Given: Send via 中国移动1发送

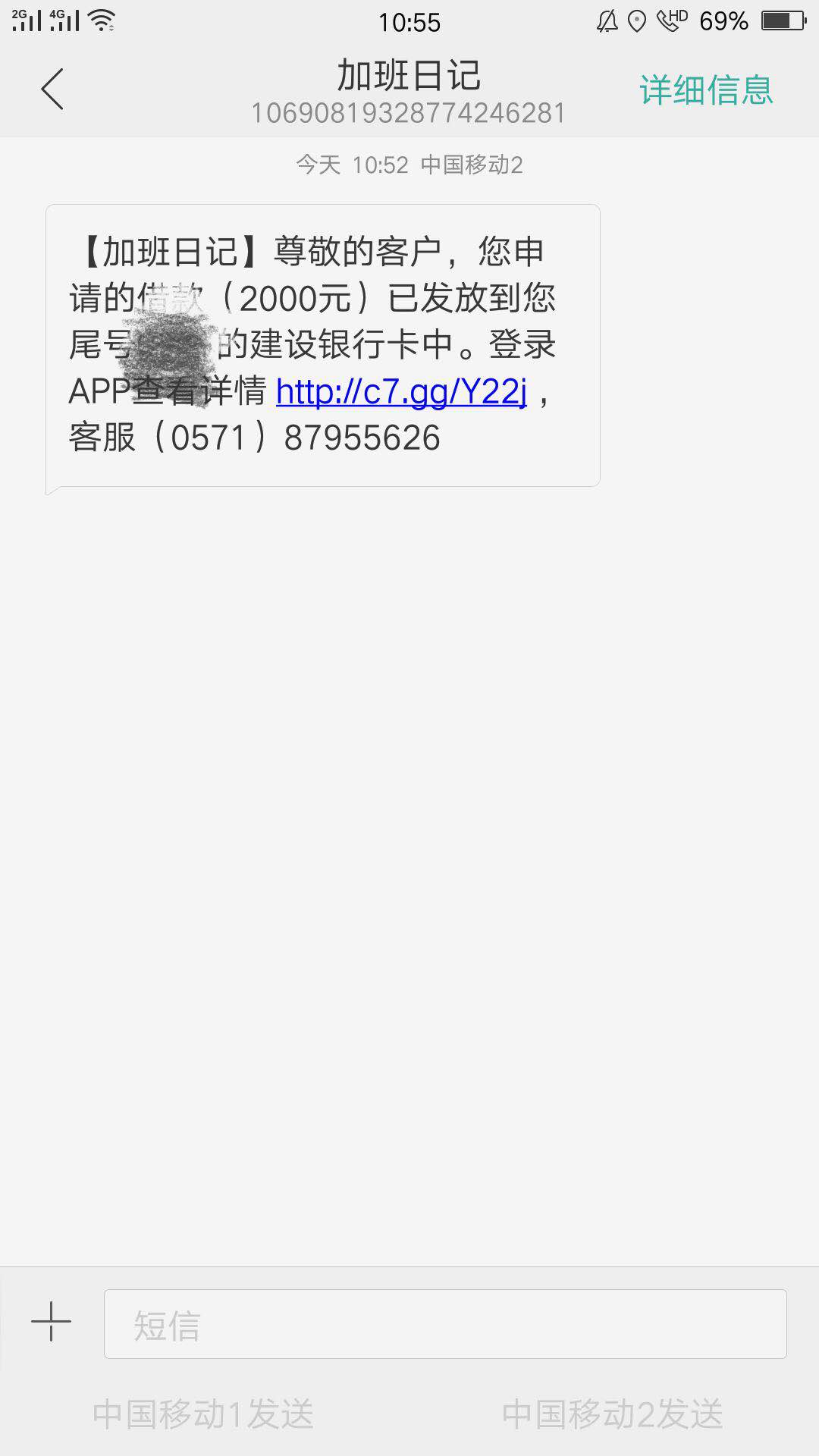Looking at the screenshot, I should (x=203, y=1414).
